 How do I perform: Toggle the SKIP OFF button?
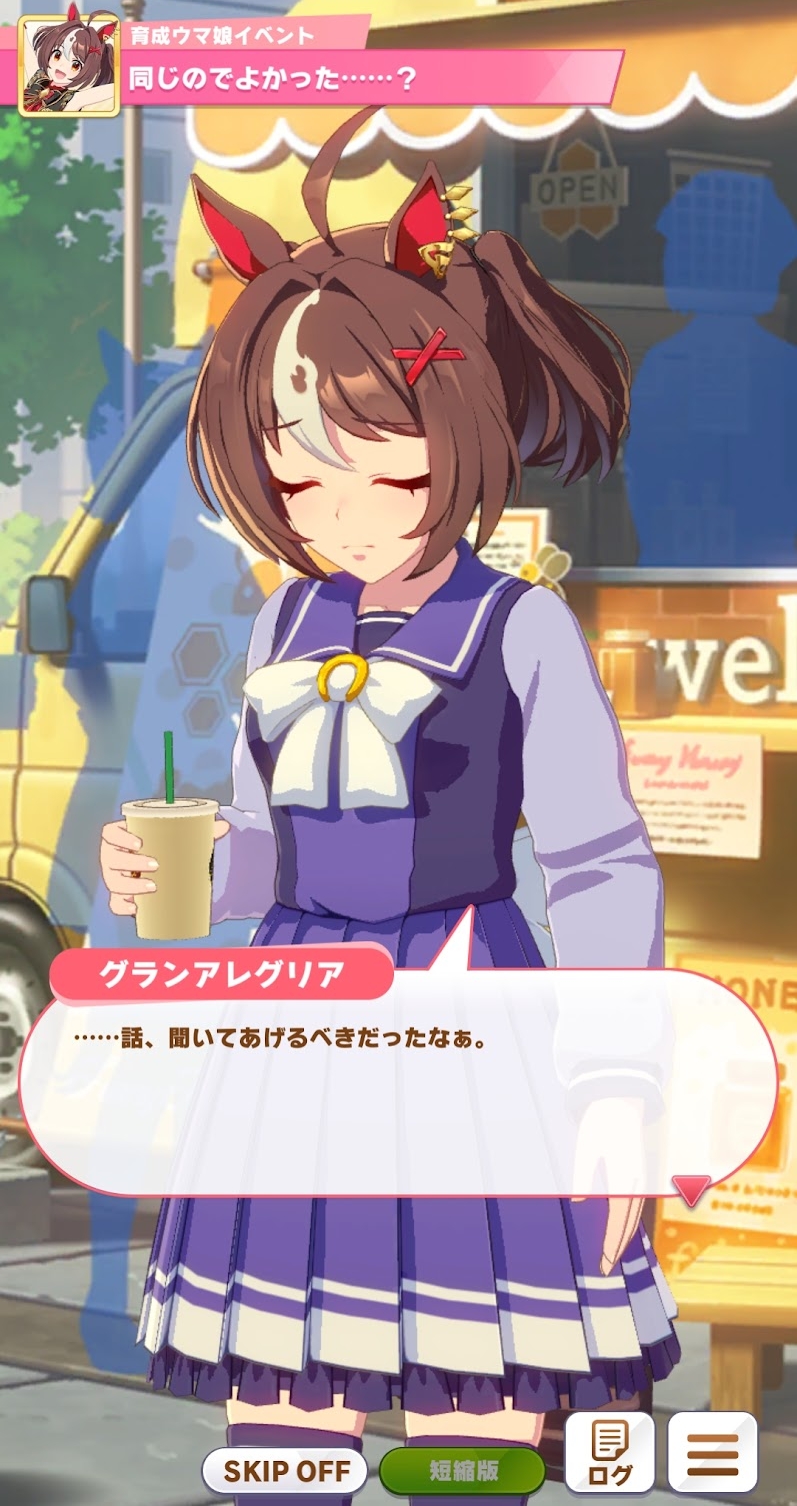[x=285, y=1470]
